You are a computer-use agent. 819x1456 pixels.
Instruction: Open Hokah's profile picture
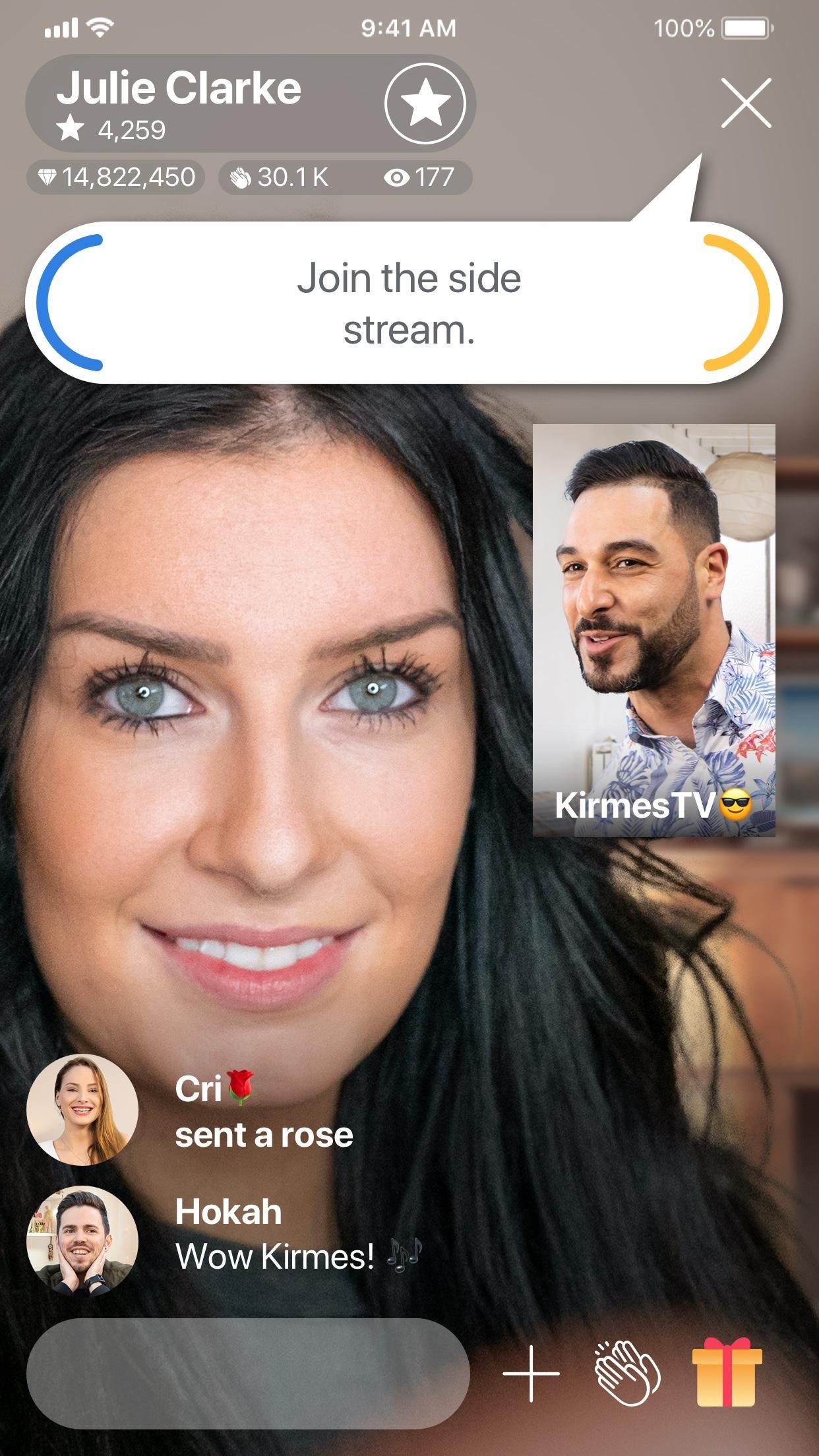tap(82, 1240)
